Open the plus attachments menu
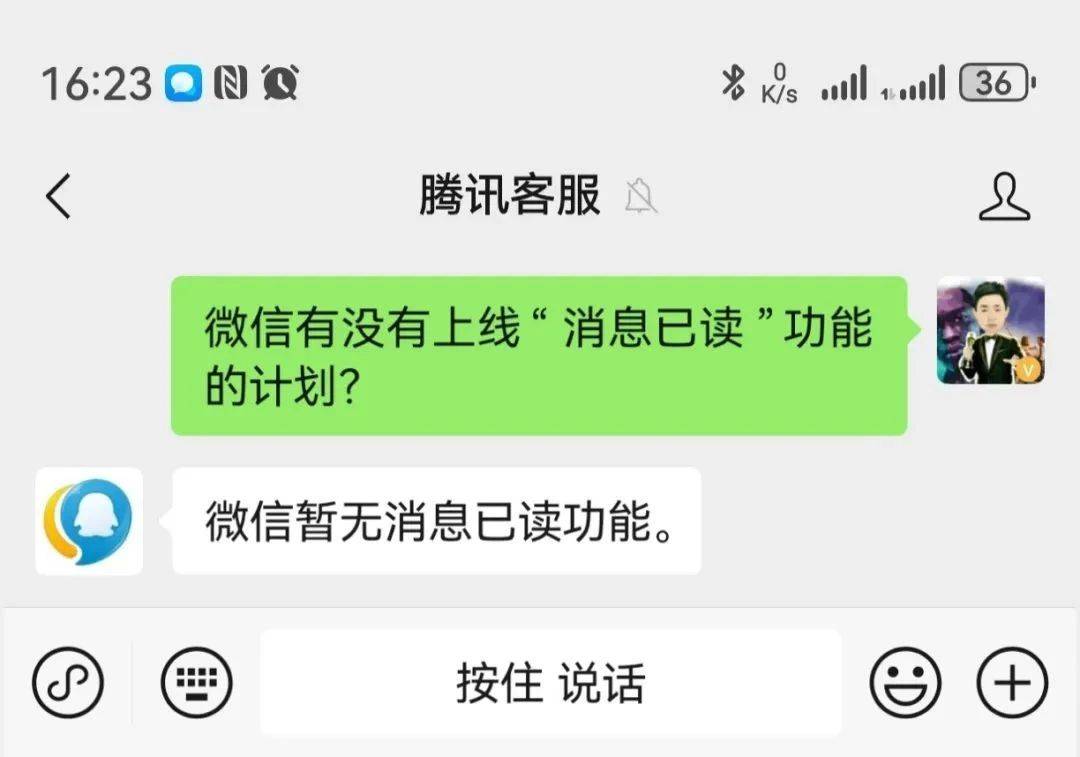Image resolution: width=1080 pixels, height=757 pixels. [x=1012, y=683]
